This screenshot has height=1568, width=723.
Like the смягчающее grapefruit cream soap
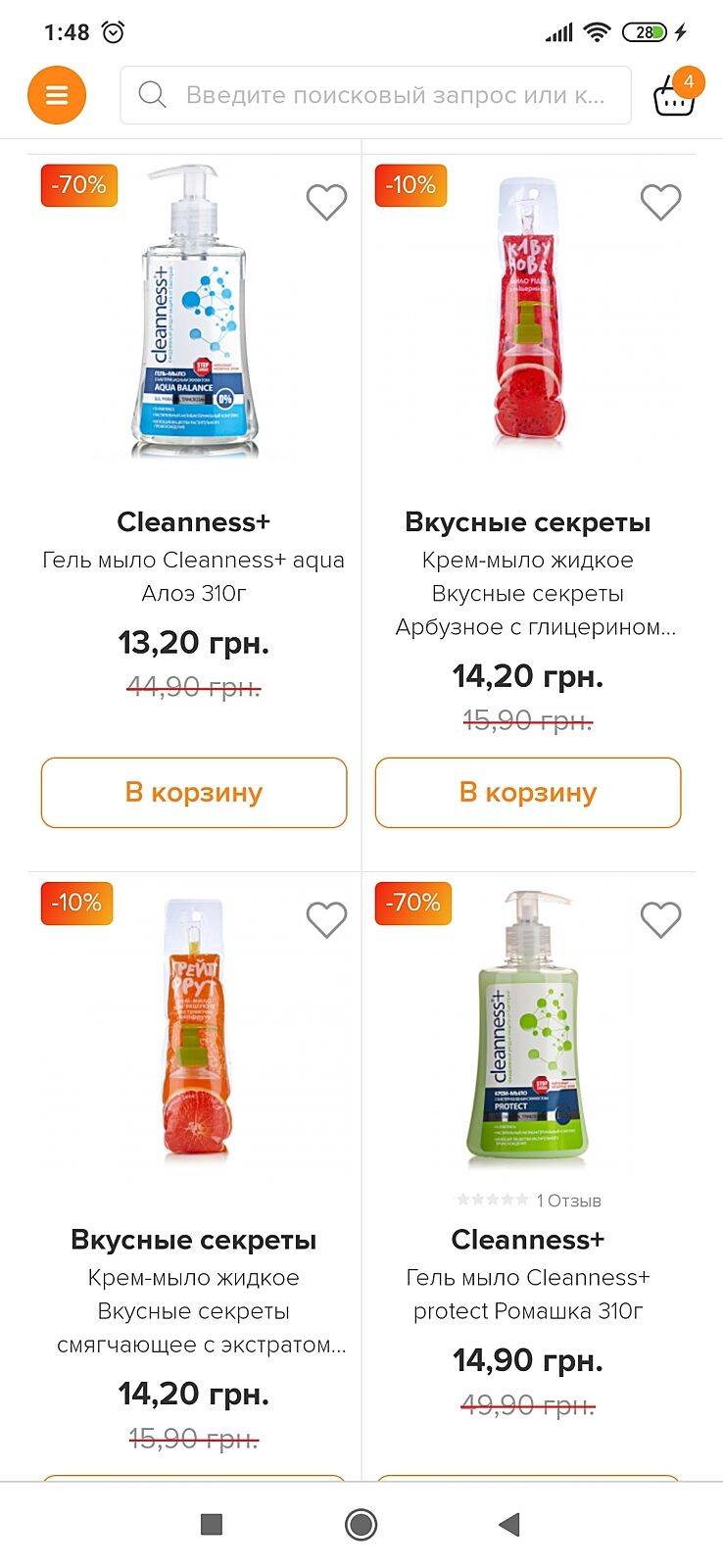[x=326, y=920]
